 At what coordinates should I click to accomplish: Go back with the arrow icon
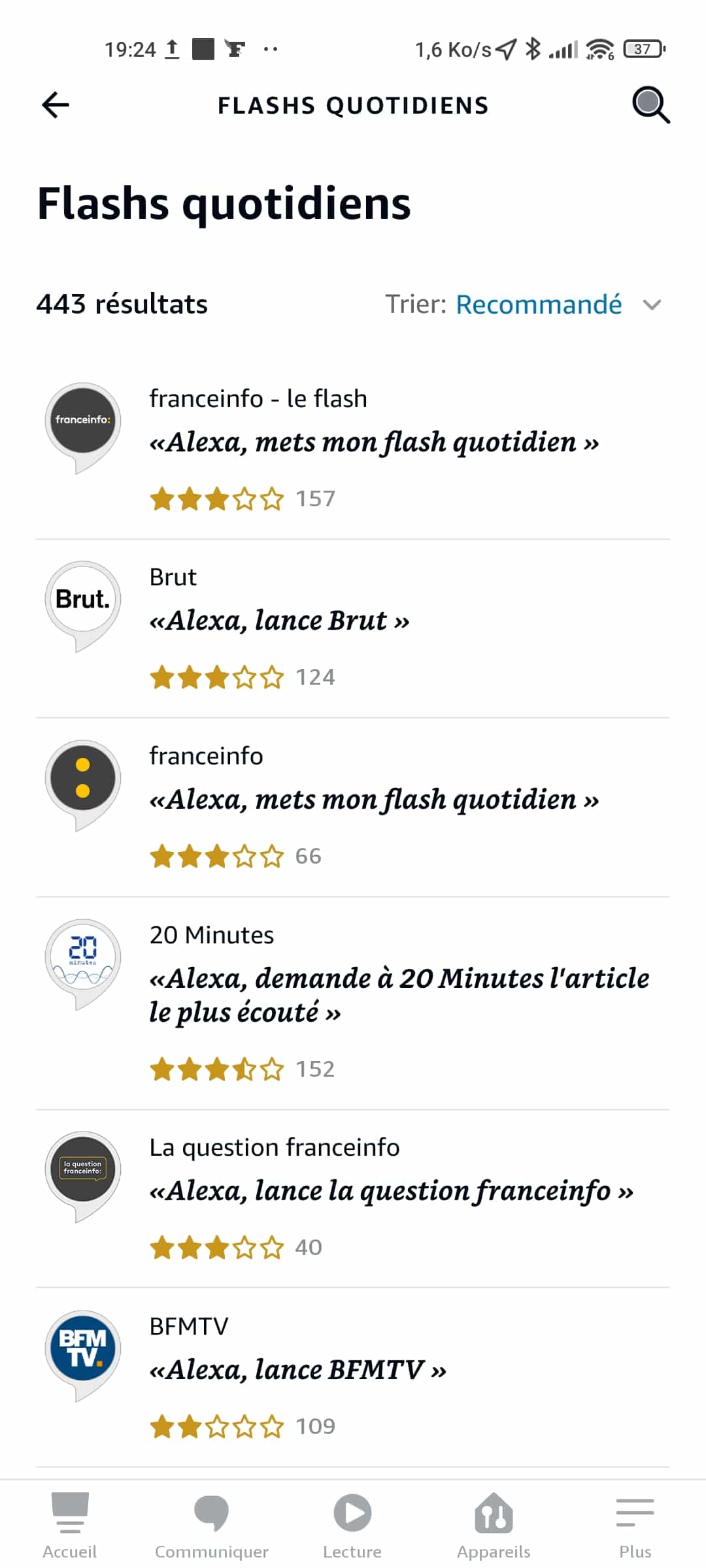pyautogui.click(x=56, y=105)
